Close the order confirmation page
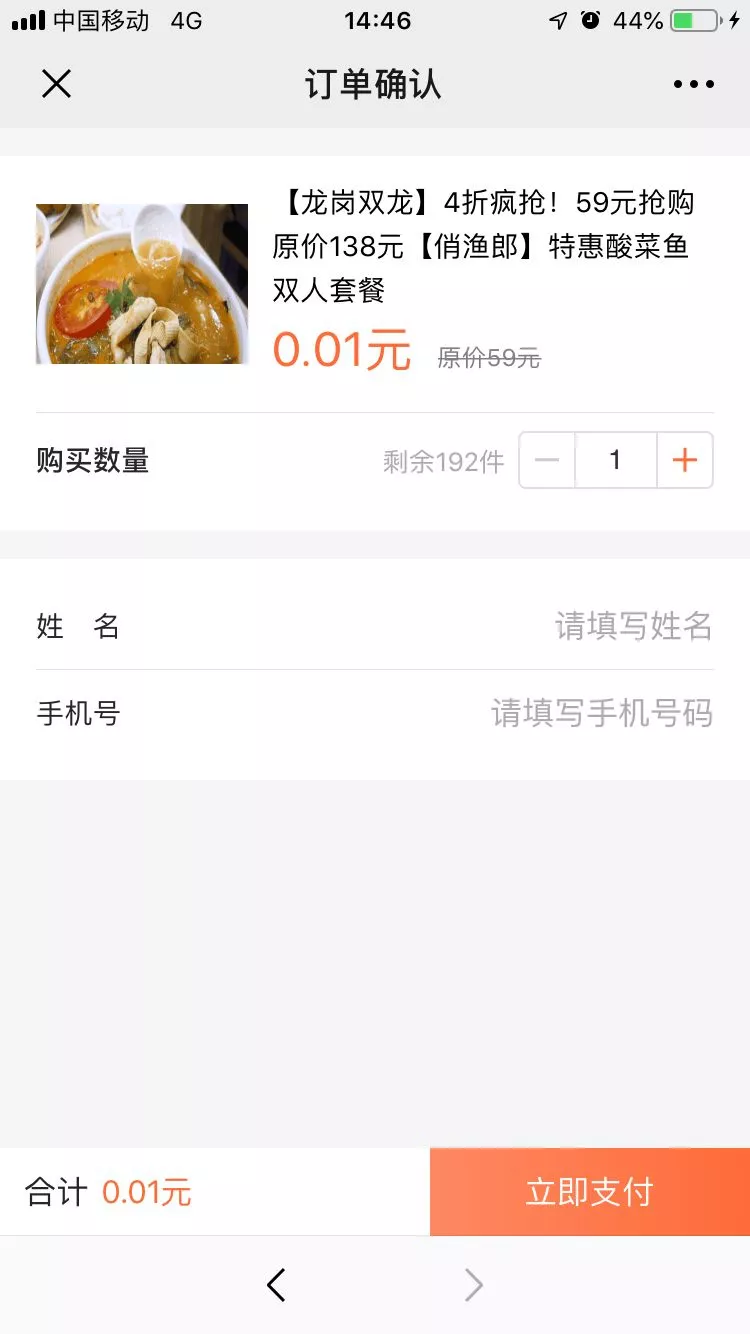750x1334 pixels. [x=56, y=84]
